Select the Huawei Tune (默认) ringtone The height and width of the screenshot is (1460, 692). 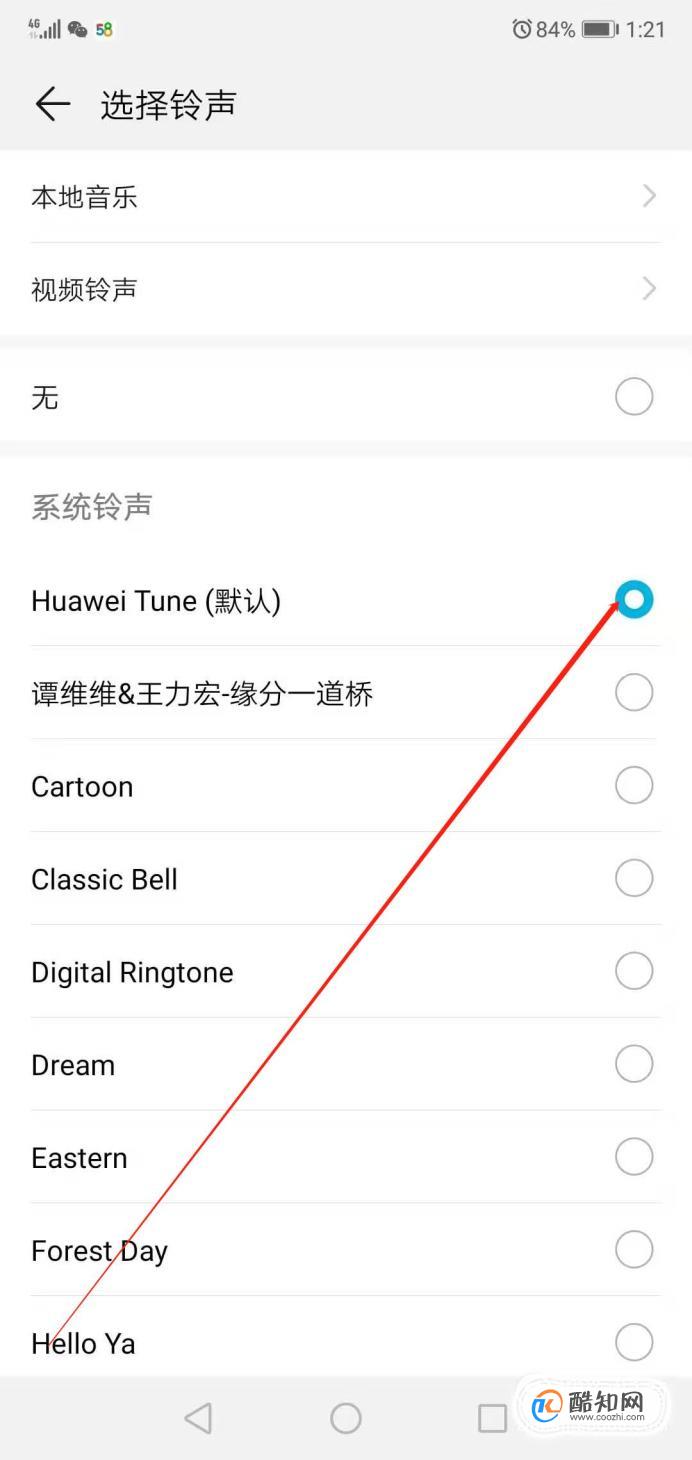[x=346, y=600]
